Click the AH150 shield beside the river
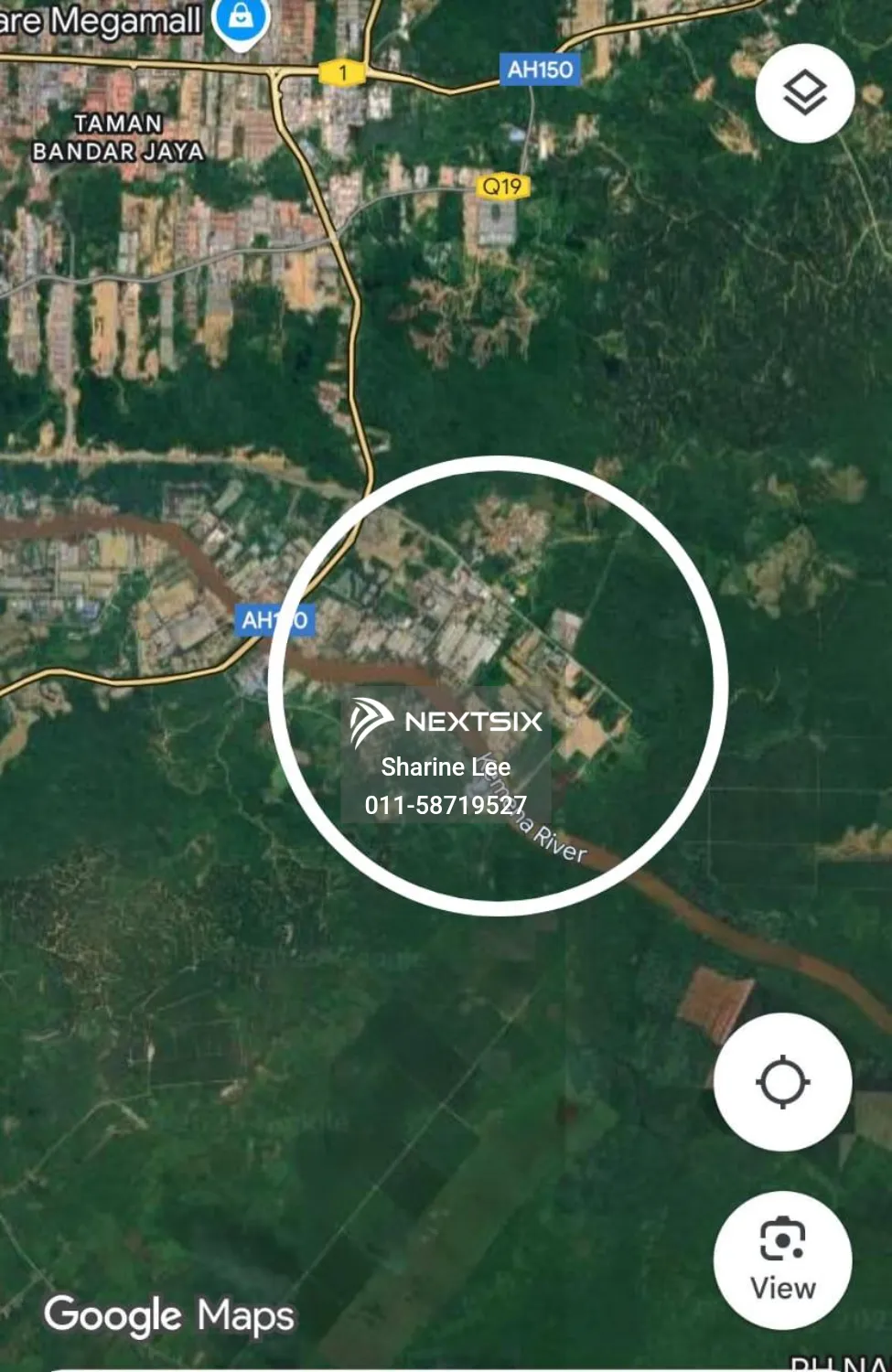Screen dimensions: 892x1372 274,618
